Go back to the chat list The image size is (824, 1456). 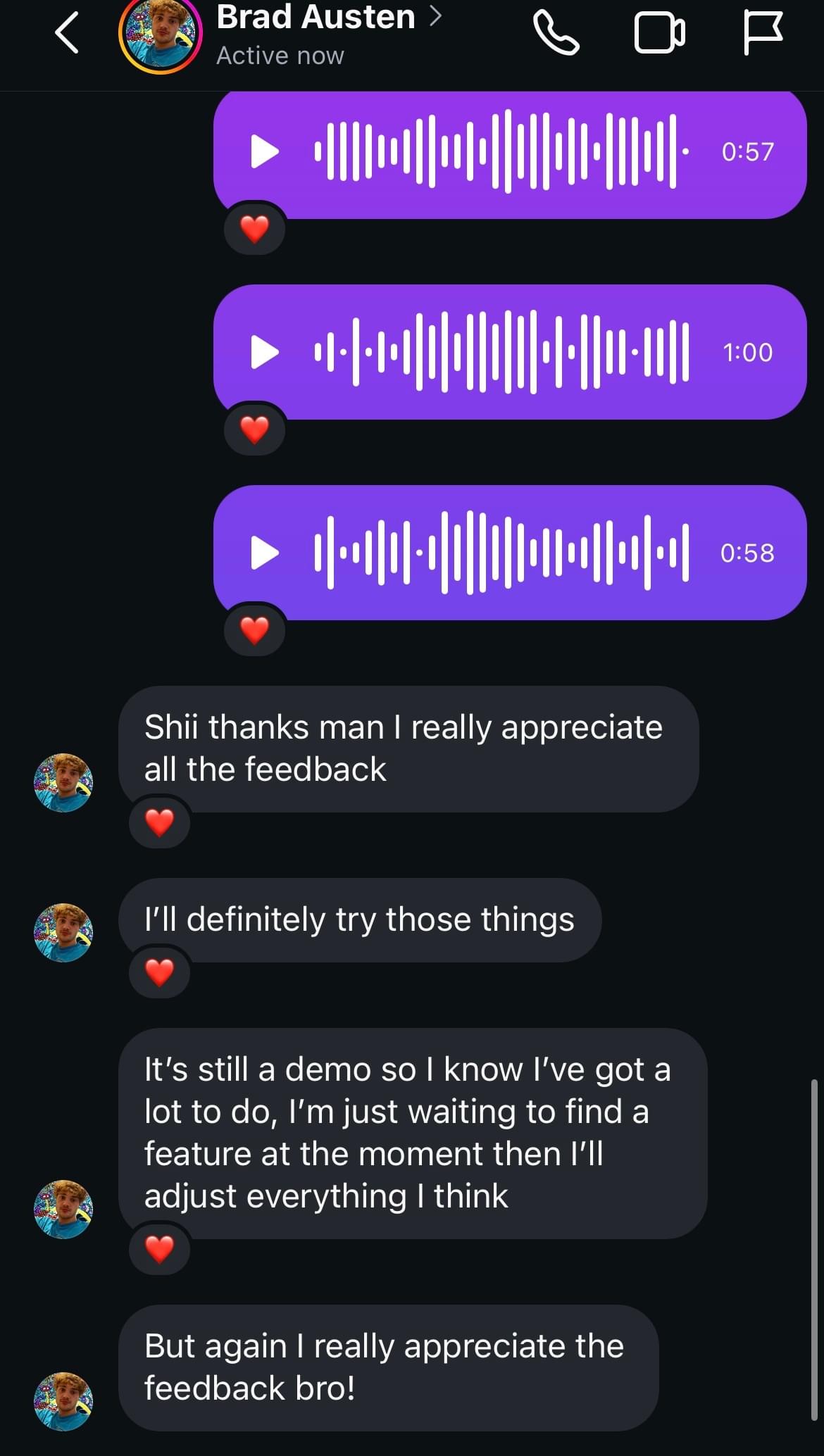click(x=67, y=32)
